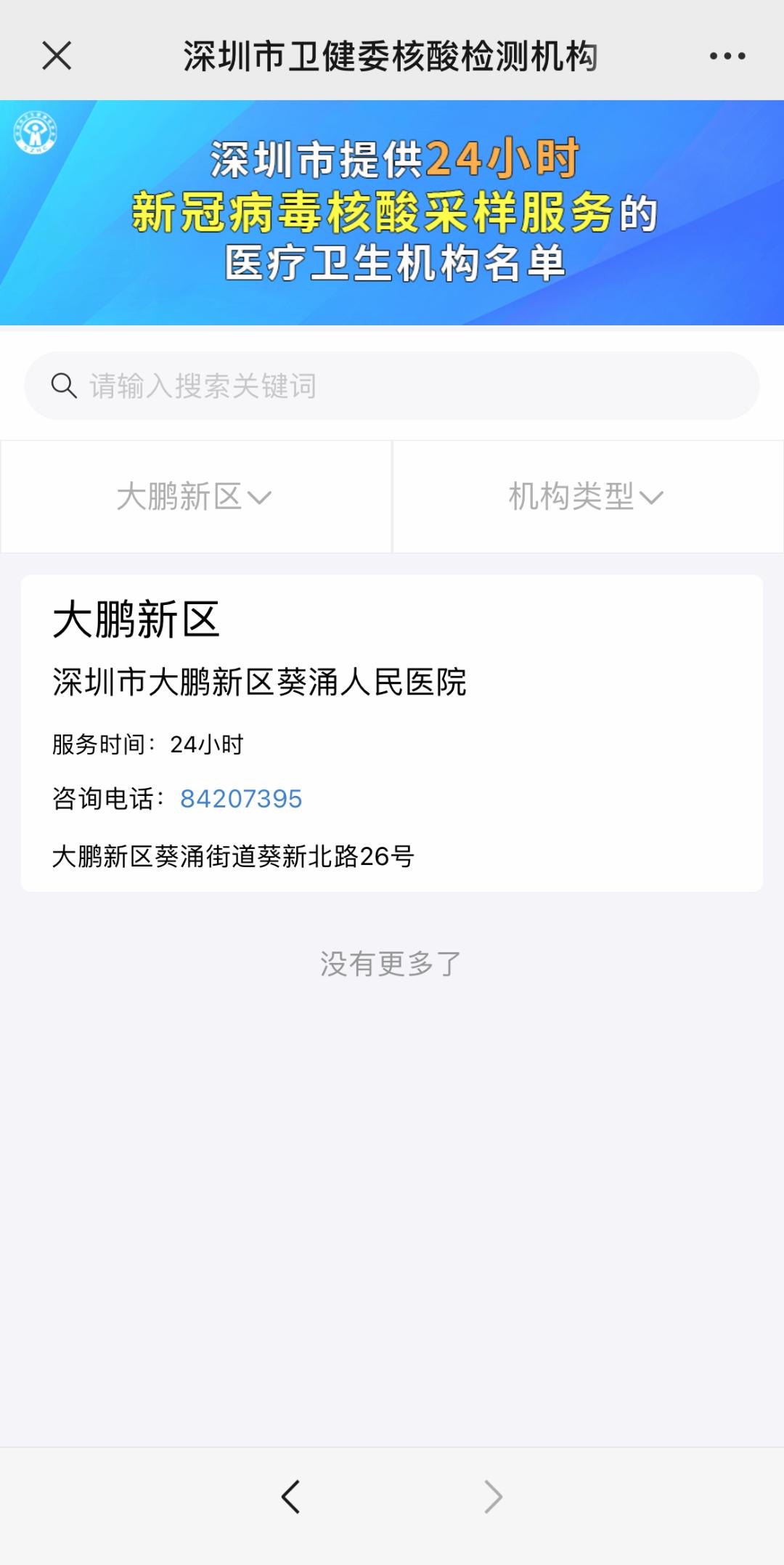Image resolution: width=784 pixels, height=1565 pixels.
Task: Close the web page with X
Action: click(x=57, y=56)
